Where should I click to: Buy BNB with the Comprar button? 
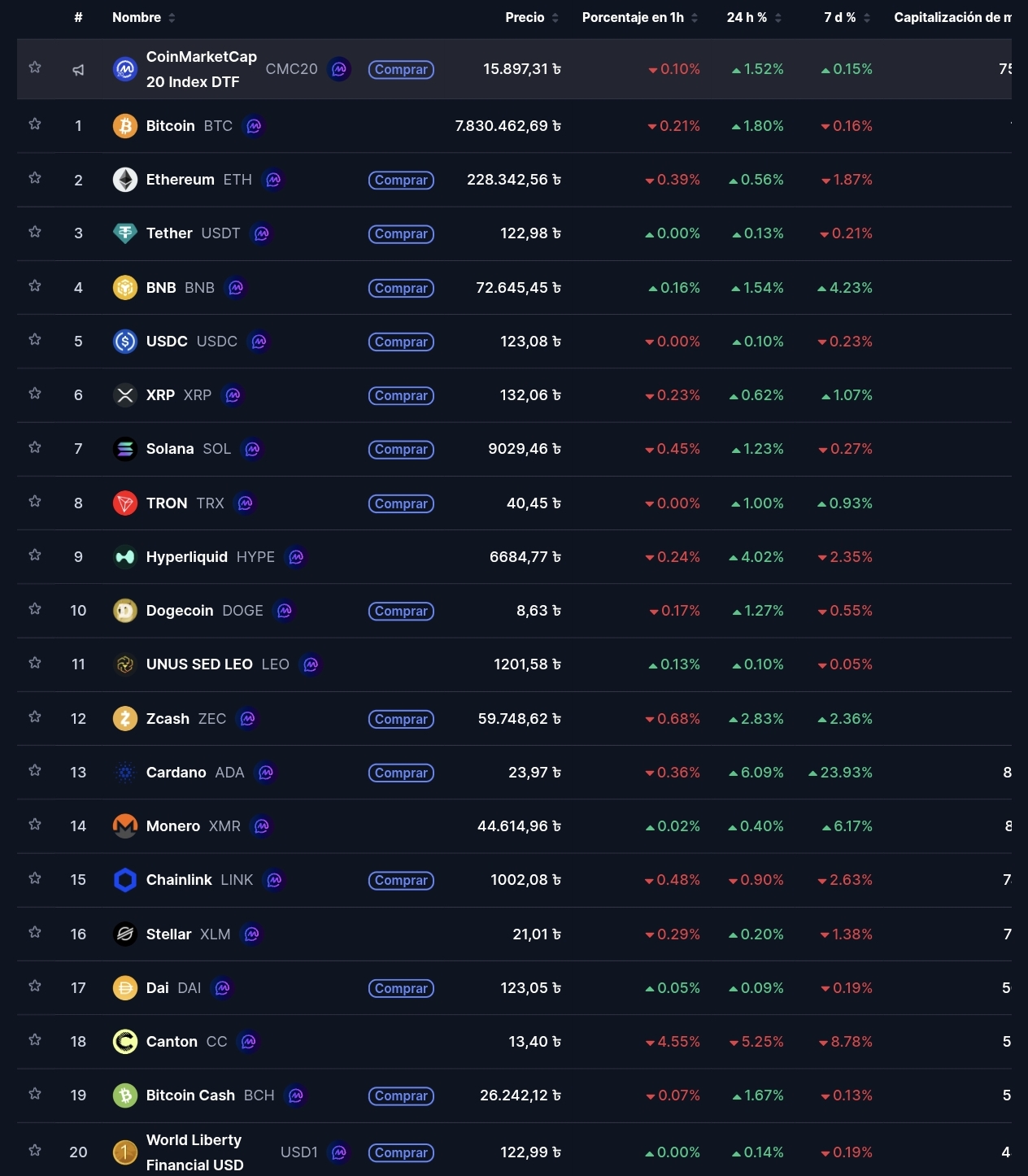401,288
